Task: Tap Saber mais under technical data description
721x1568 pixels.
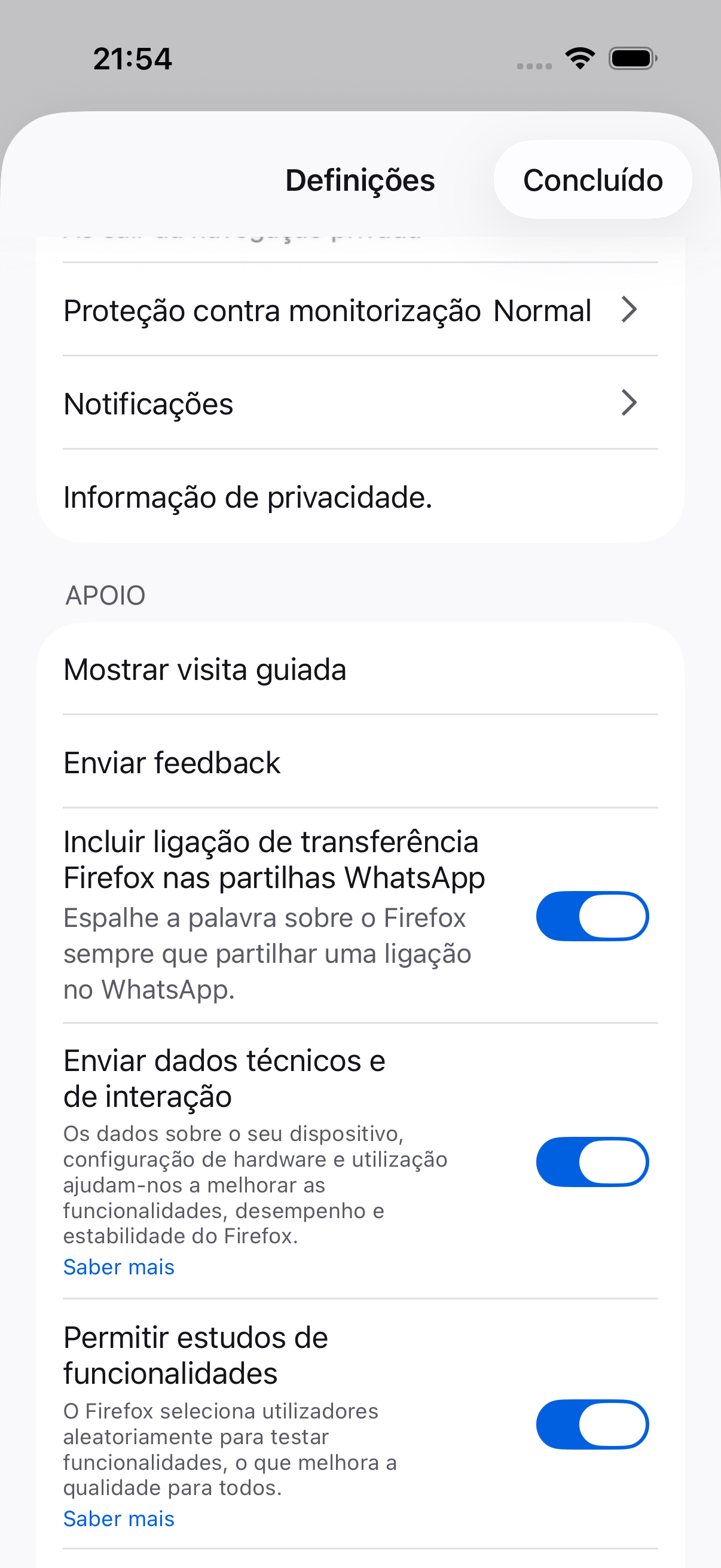Action: [x=119, y=1267]
